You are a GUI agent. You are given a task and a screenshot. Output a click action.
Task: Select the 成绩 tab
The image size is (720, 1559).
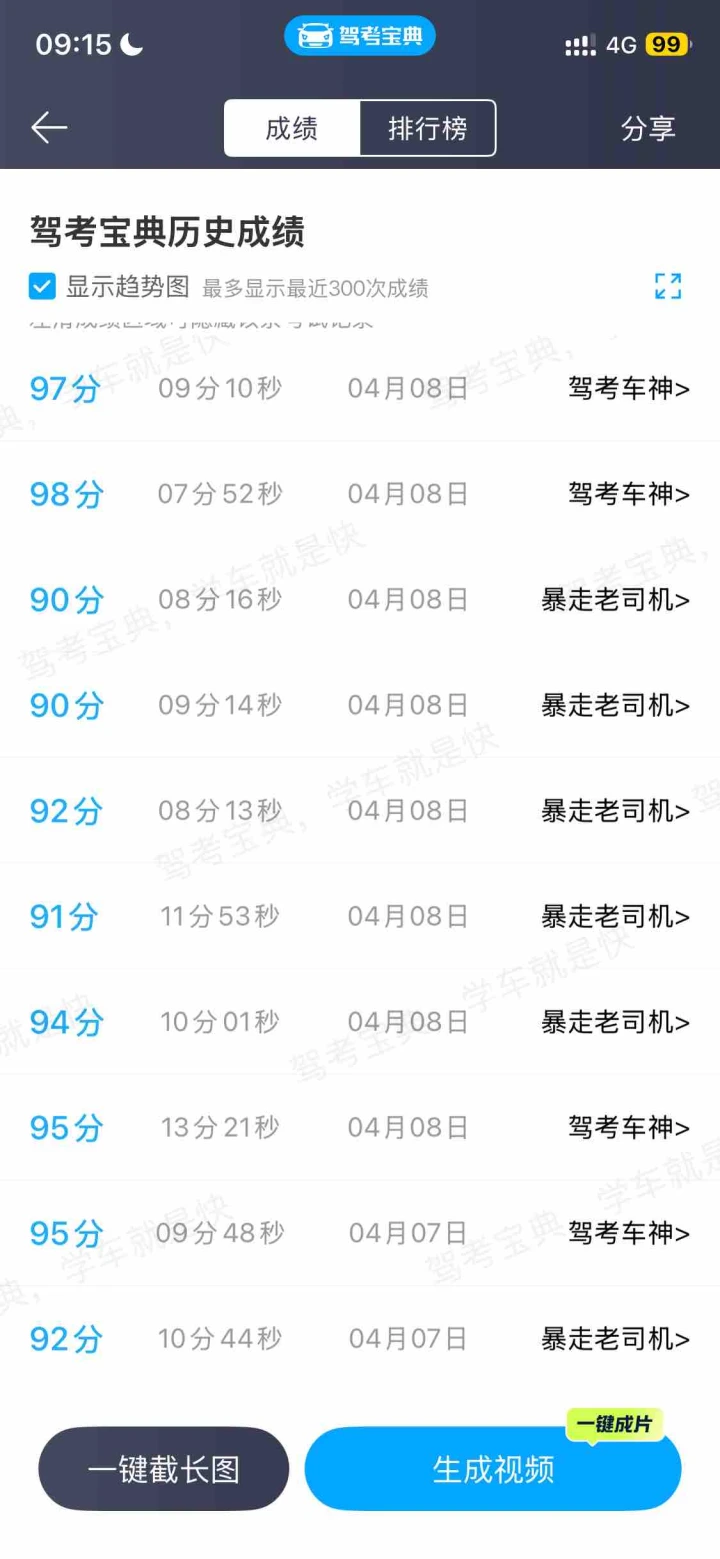pos(292,128)
